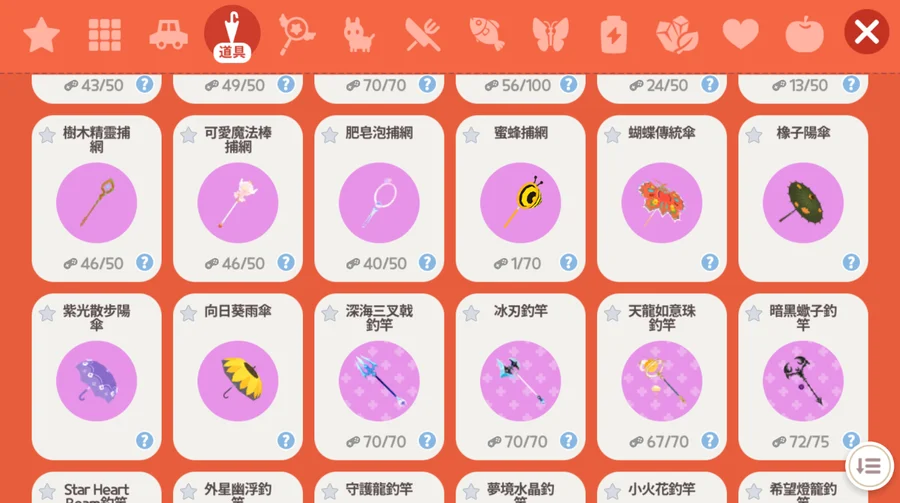Viewport: 900px width, 503px height.
Task: Open the sort order button
Action: coord(868,466)
